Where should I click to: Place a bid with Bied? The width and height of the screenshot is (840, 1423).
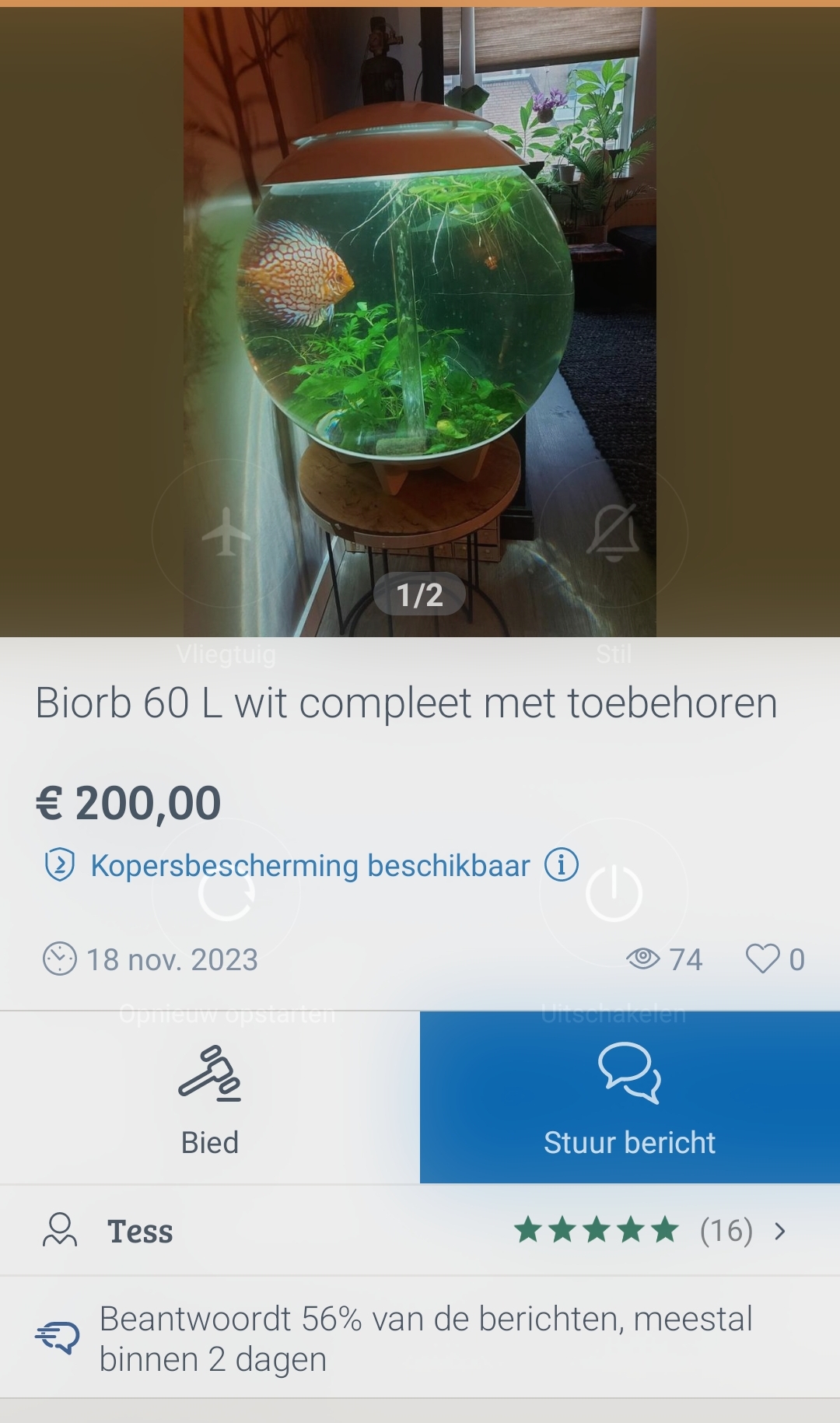pyautogui.click(x=210, y=1099)
